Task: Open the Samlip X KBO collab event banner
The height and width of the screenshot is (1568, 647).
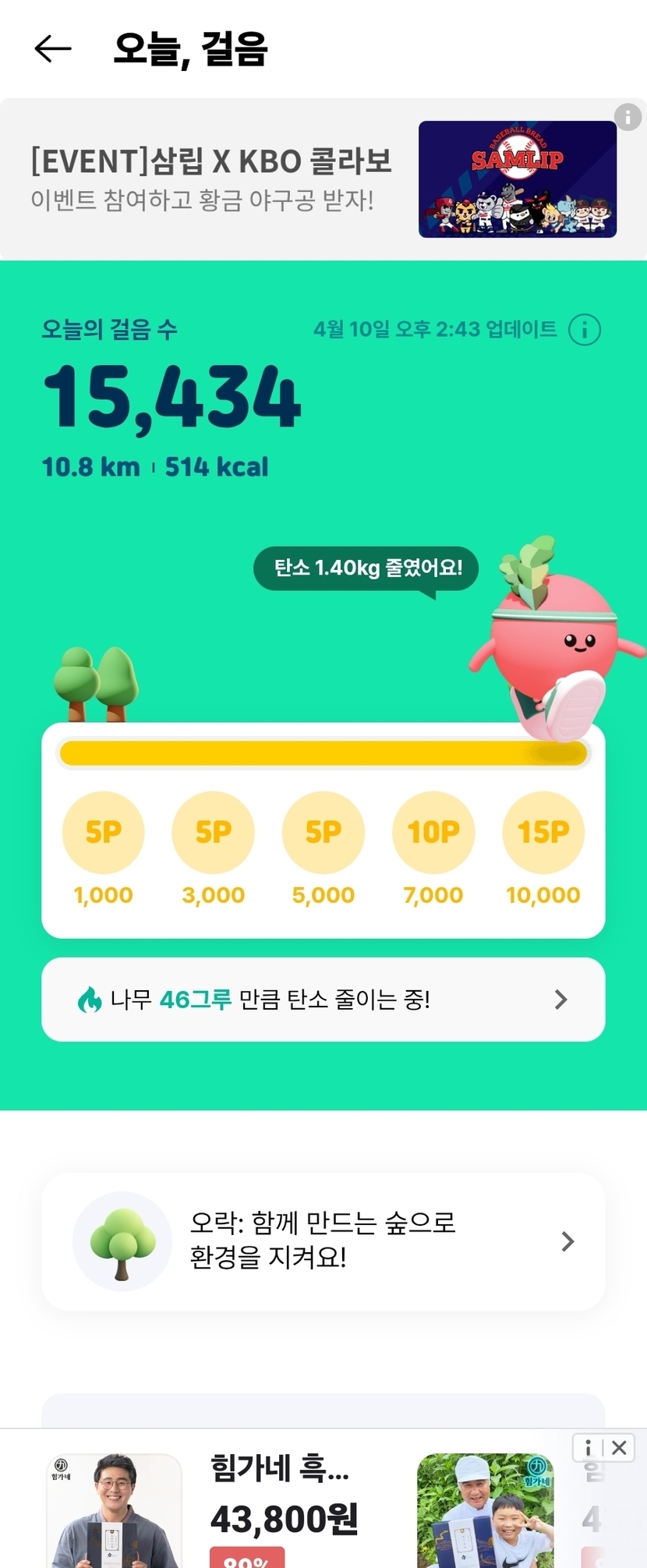Action: [323, 179]
